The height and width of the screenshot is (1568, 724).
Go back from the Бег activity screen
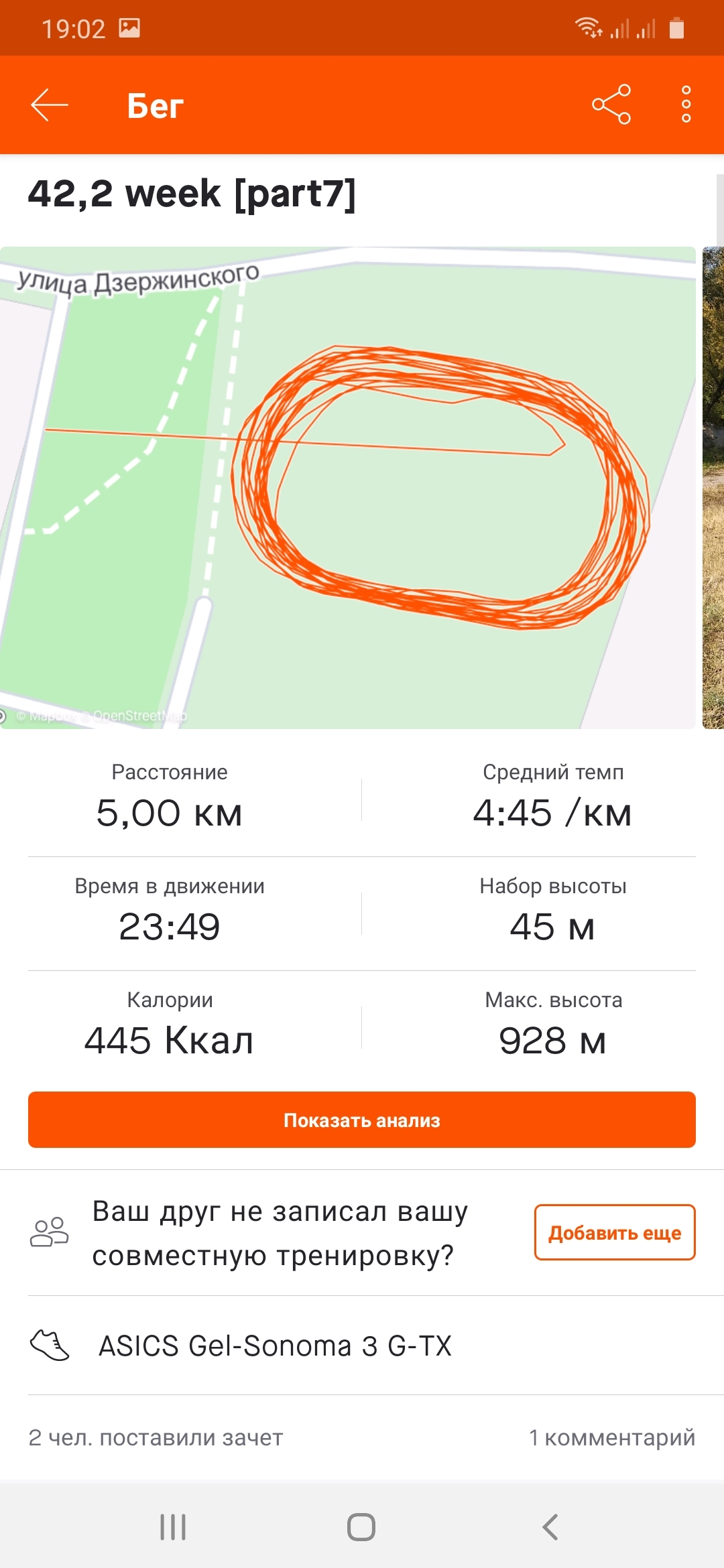(x=50, y=105)
